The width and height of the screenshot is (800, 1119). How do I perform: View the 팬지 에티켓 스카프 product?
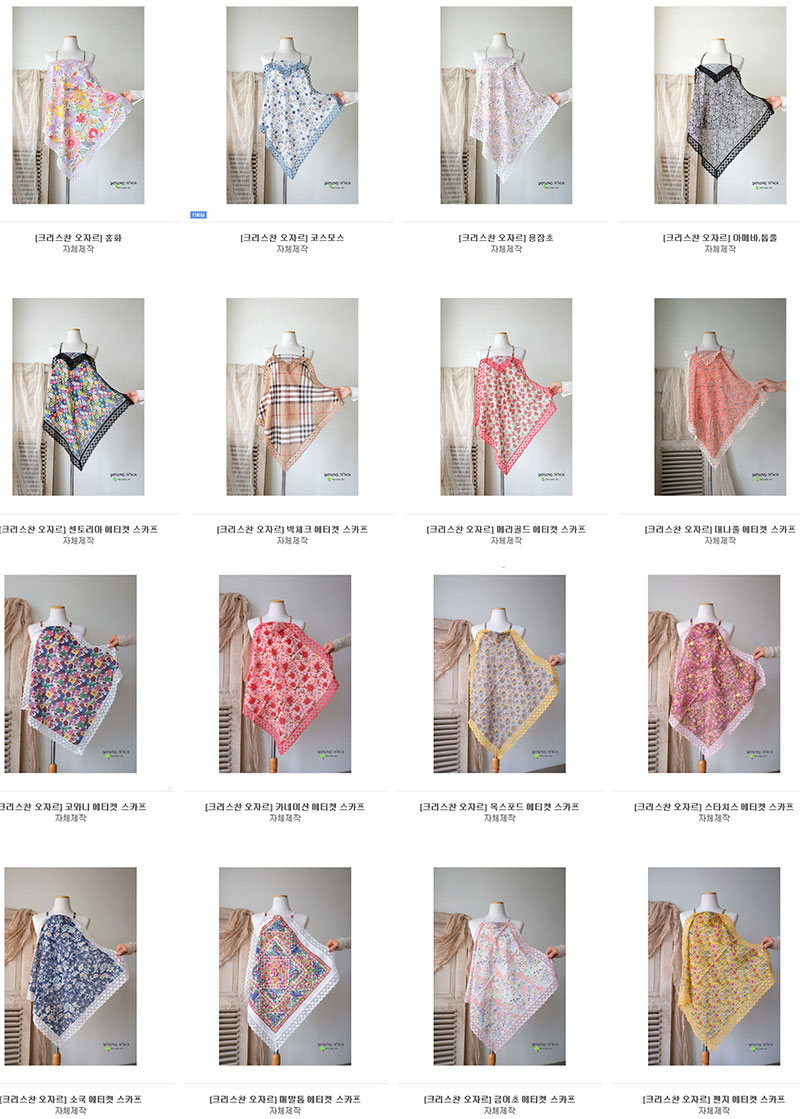(x=713, y=965)
